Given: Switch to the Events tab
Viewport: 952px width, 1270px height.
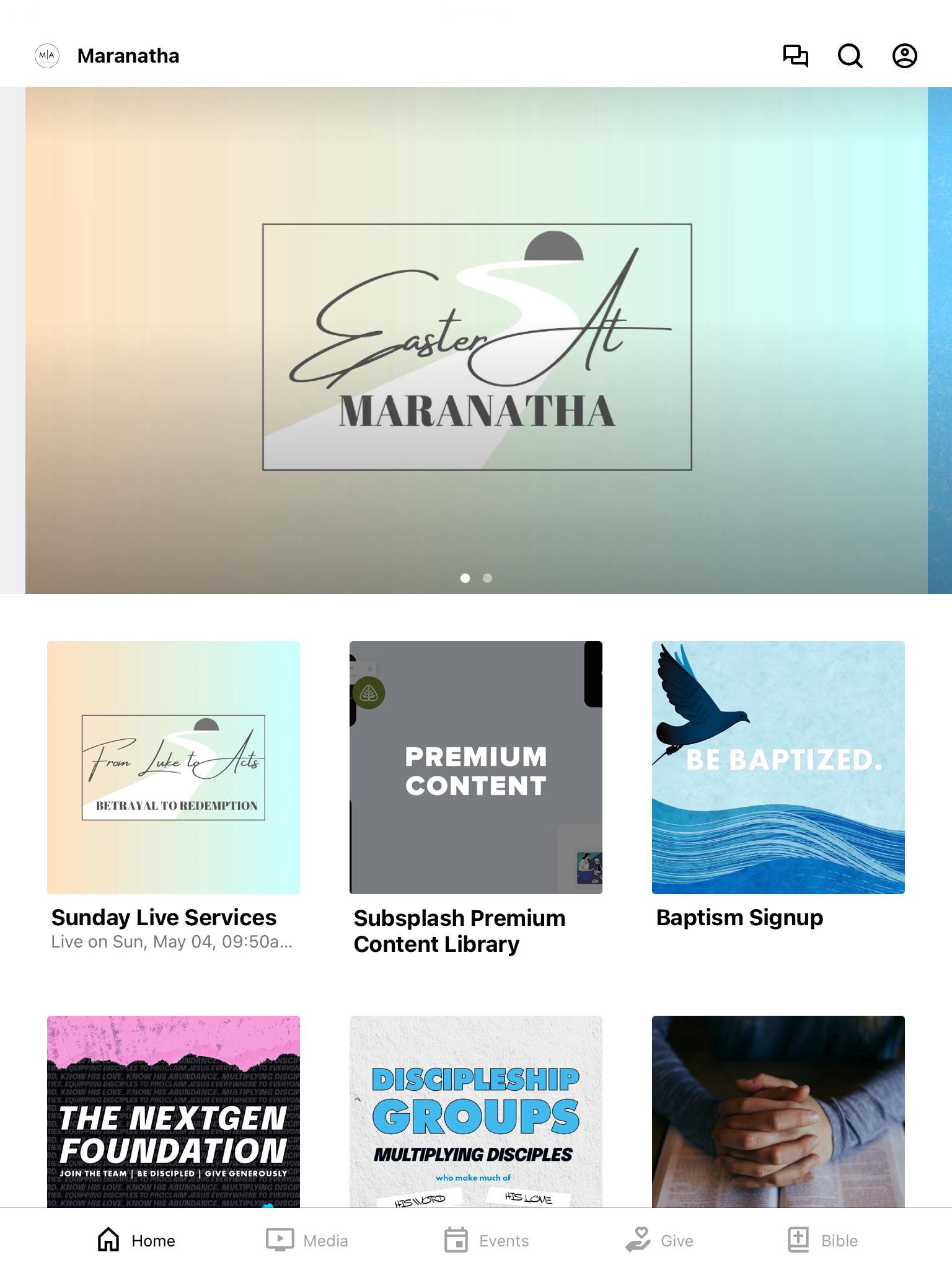Looking at the screenshot, I should (x=487, y=1240).
